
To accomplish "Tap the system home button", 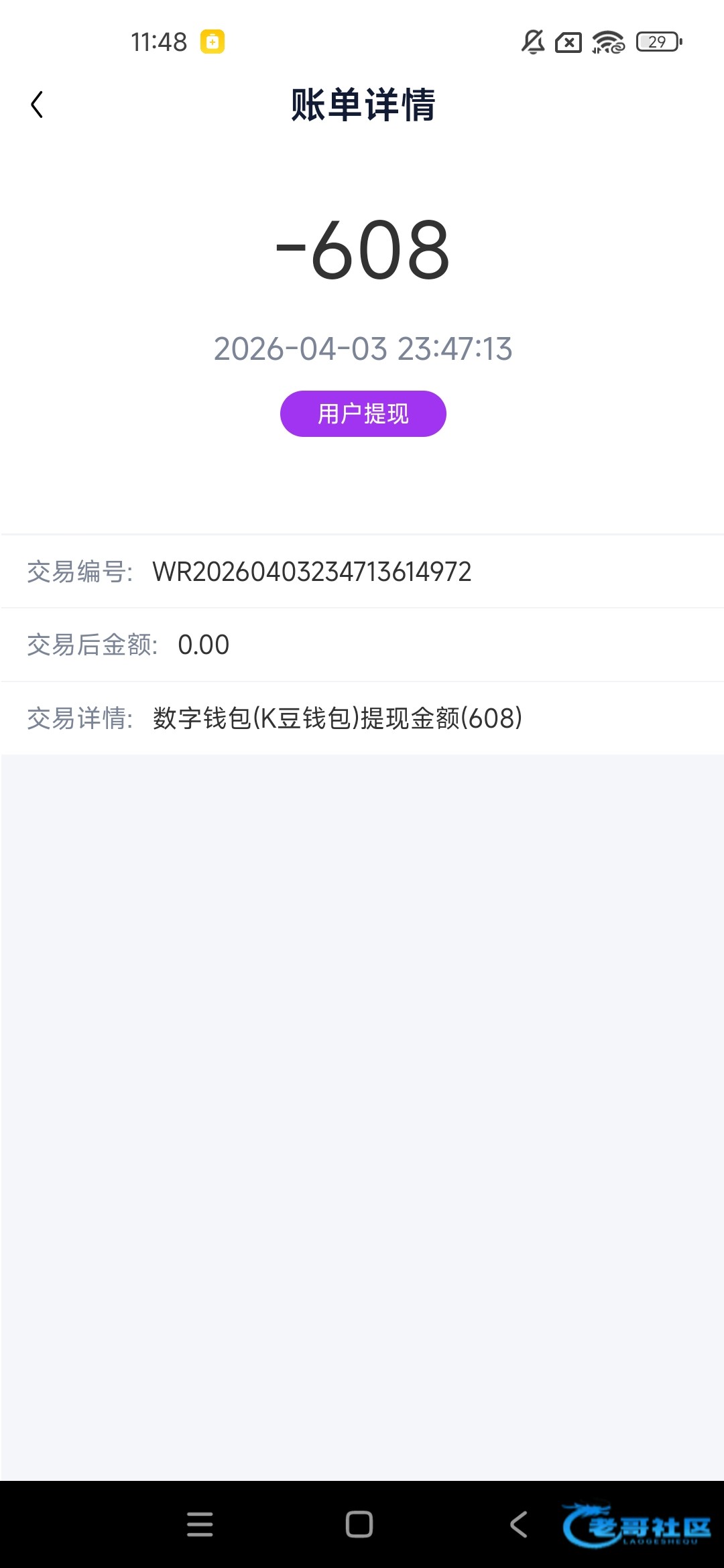I will coord(359,1524).
